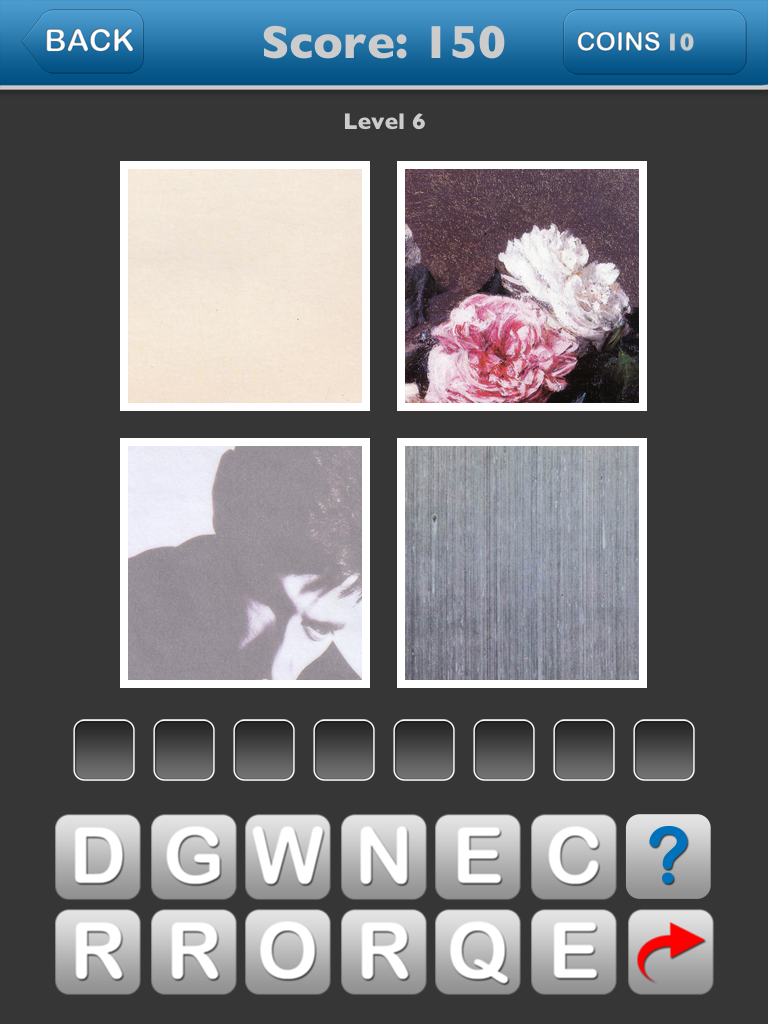Screen dimensions: 768x1024
Task: Add the letter N to the answer
Action: pyautogui.click(x=383, y=857)
